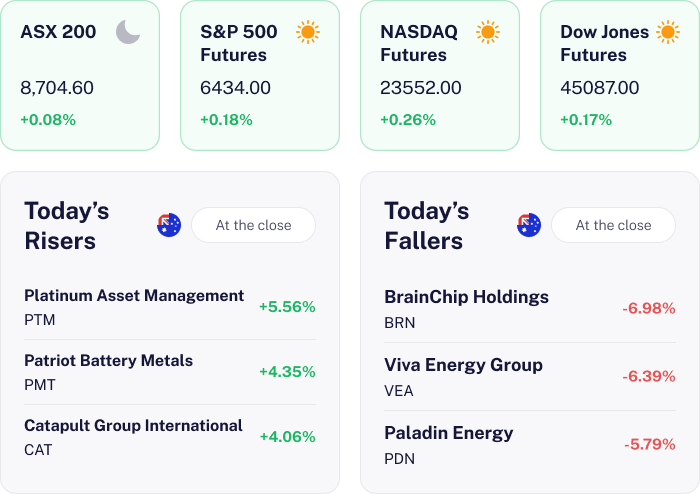700x494 pixels.
Task: Open Catapult Group International (CAT)
Action: pos(133,437)
